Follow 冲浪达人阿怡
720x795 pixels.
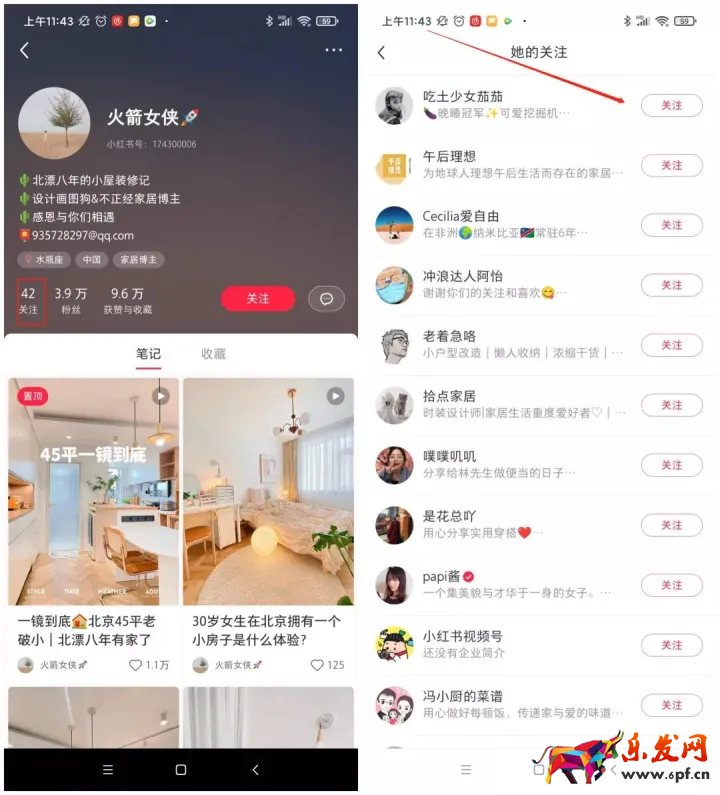coord(671,286)
